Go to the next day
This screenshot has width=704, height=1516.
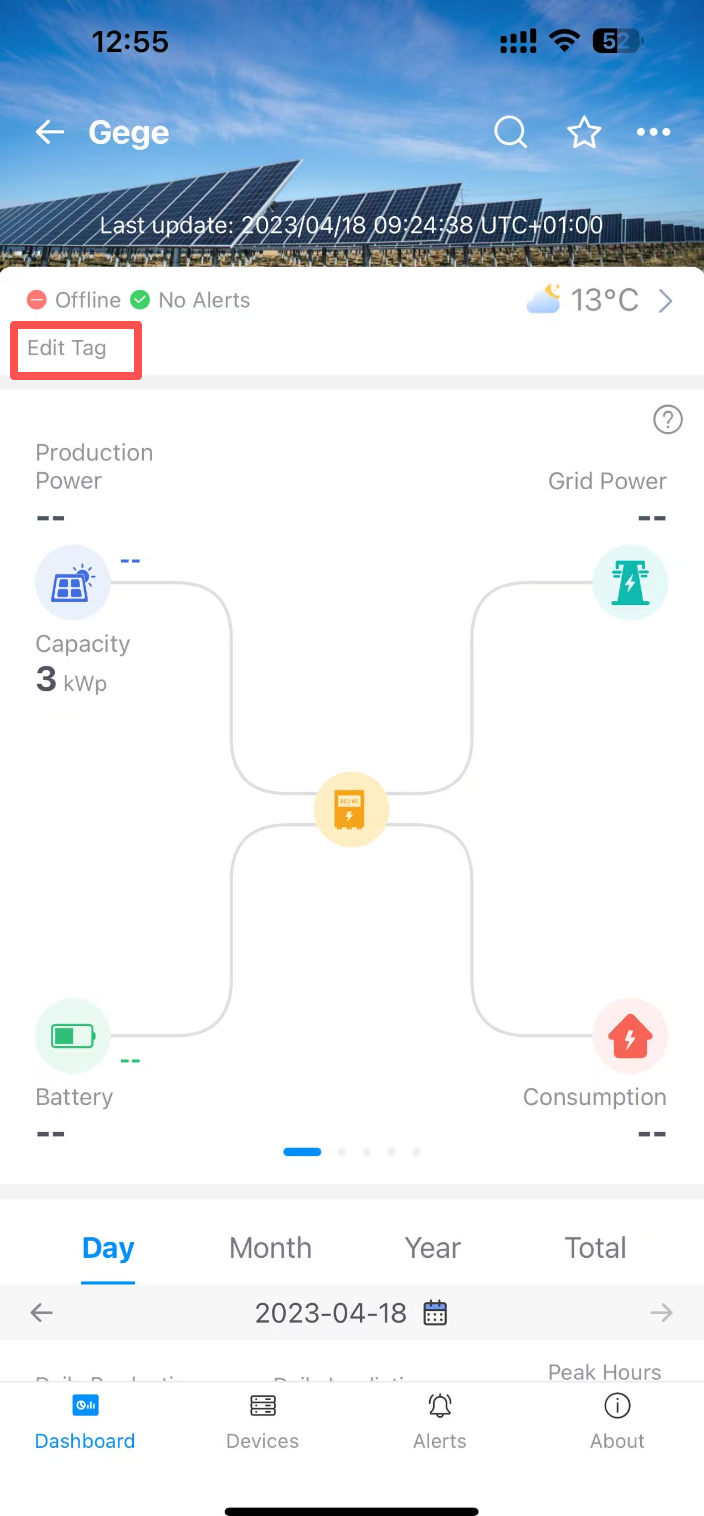tap(661, 1313)
